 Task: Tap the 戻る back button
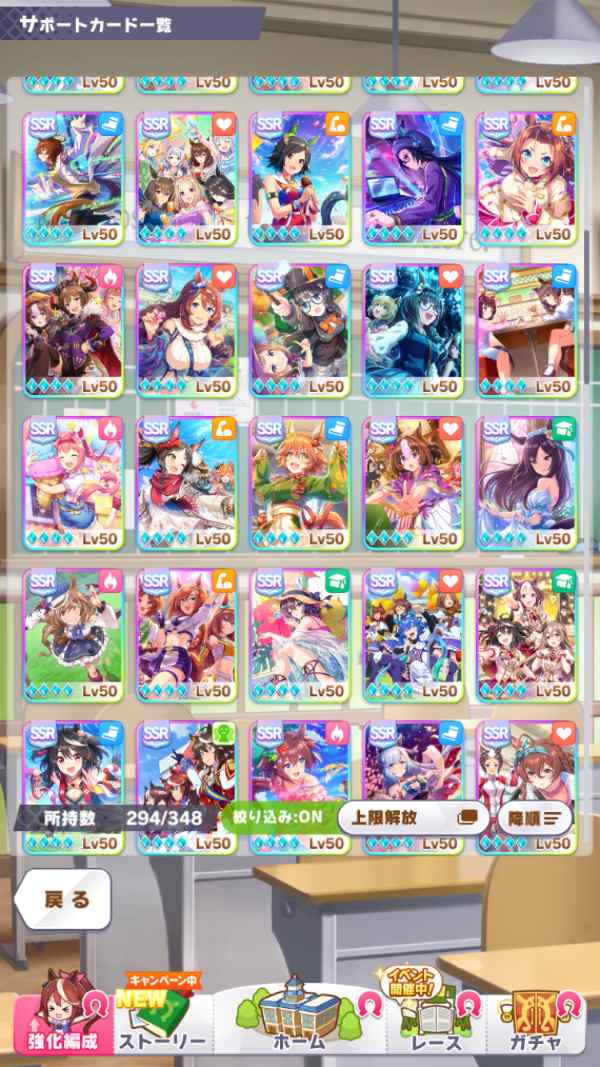pos(65,897)
